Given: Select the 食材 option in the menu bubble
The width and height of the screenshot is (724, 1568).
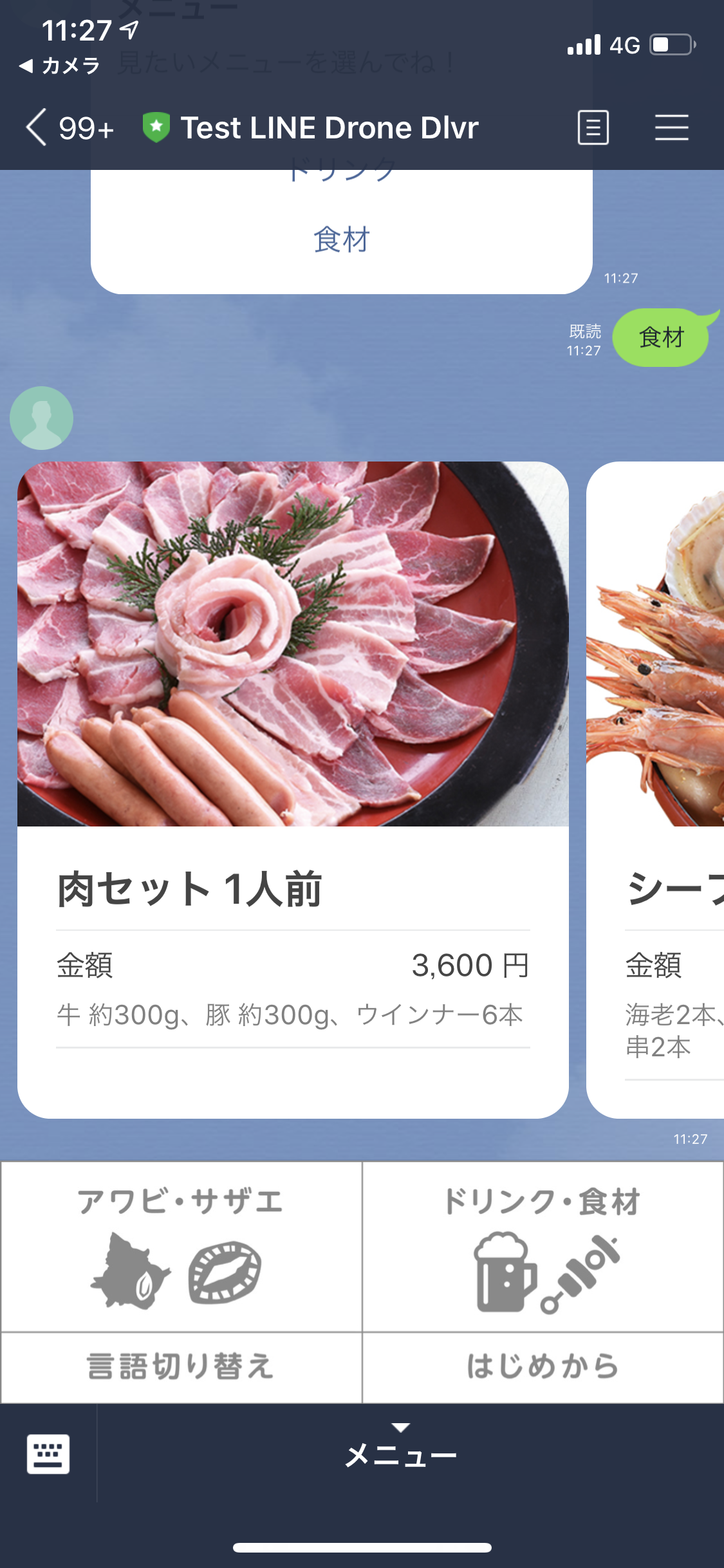Looking at the screenshot, I should tap(341, 240).
